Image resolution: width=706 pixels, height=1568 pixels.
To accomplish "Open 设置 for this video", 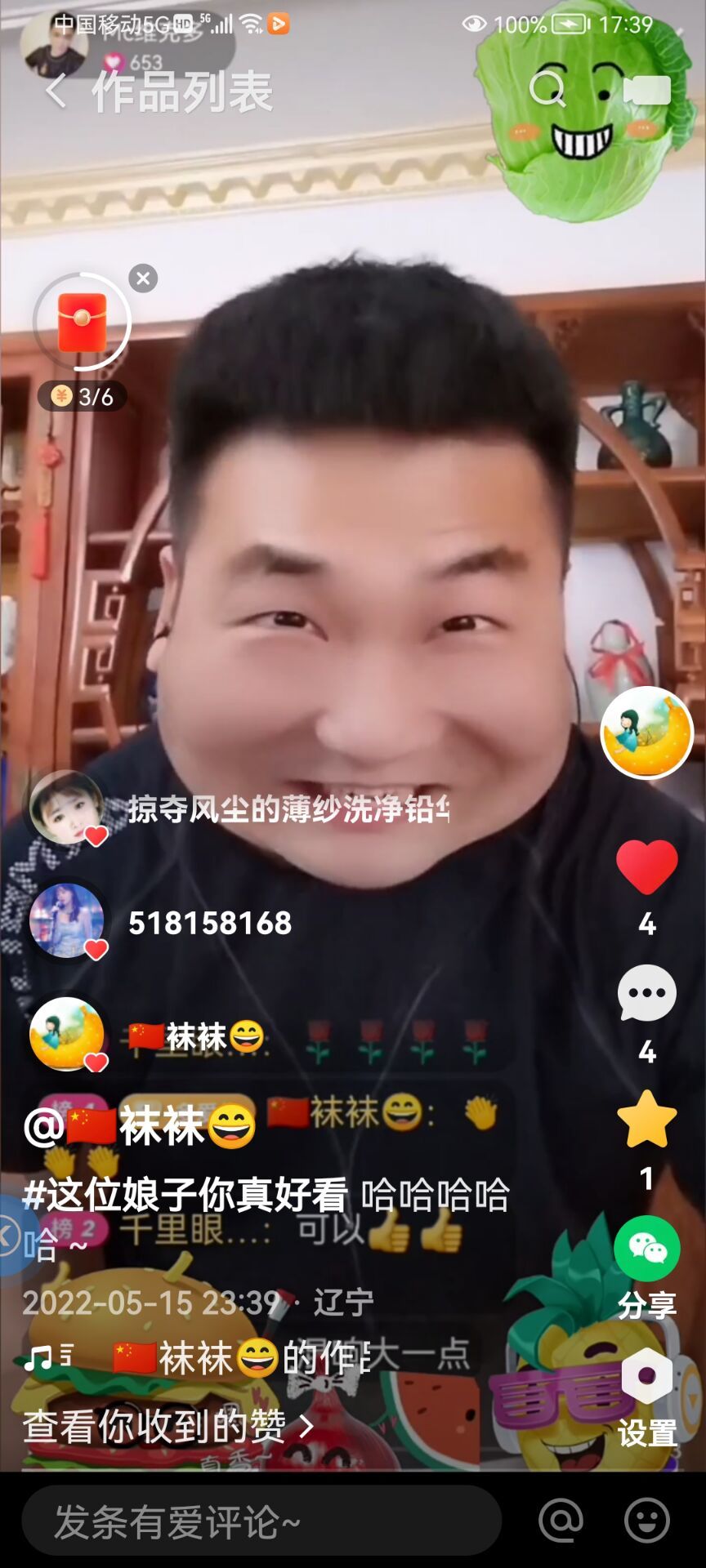I will click(646, 1378).
